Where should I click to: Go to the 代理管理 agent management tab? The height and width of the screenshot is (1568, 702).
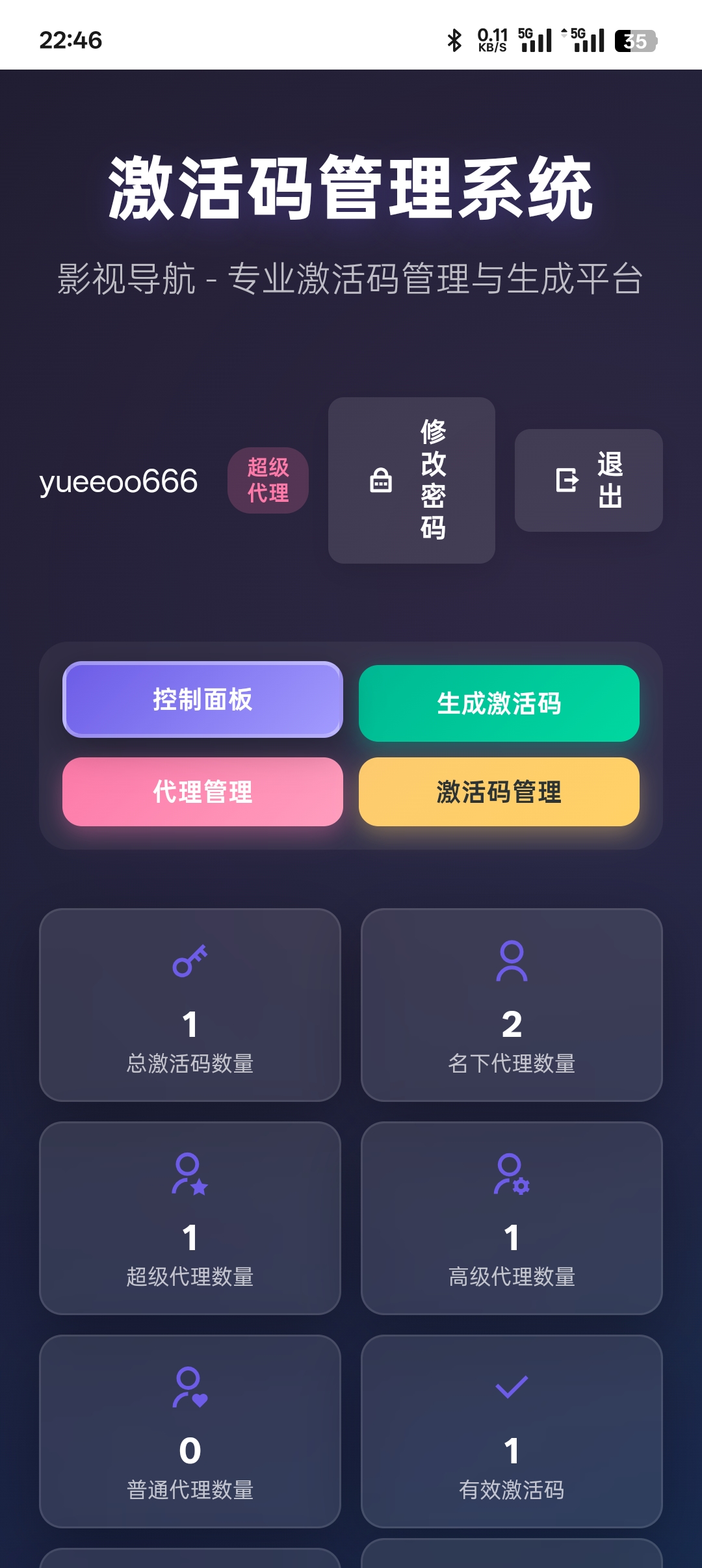[203, 792]
